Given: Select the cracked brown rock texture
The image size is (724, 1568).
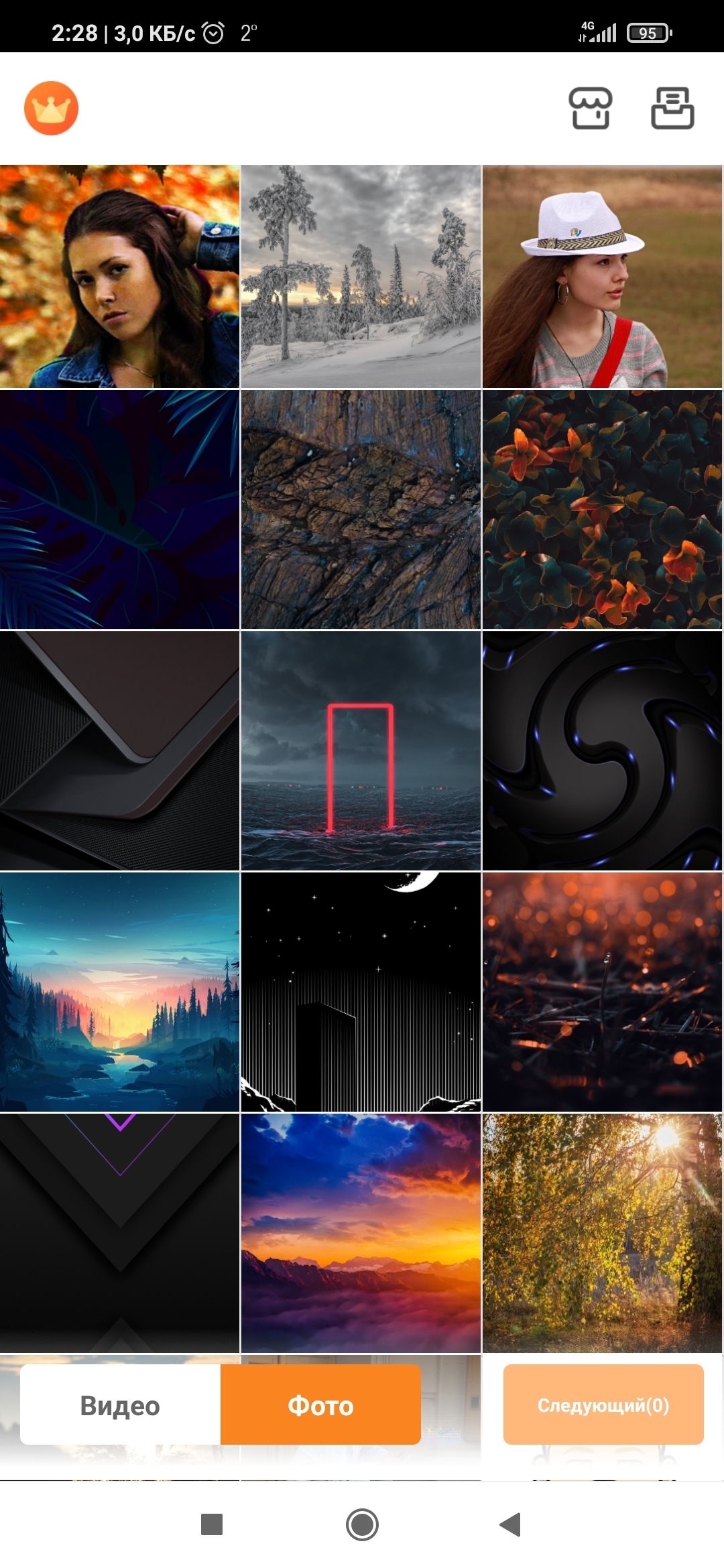Looking at the screenshot, I should tap(361, 509).
